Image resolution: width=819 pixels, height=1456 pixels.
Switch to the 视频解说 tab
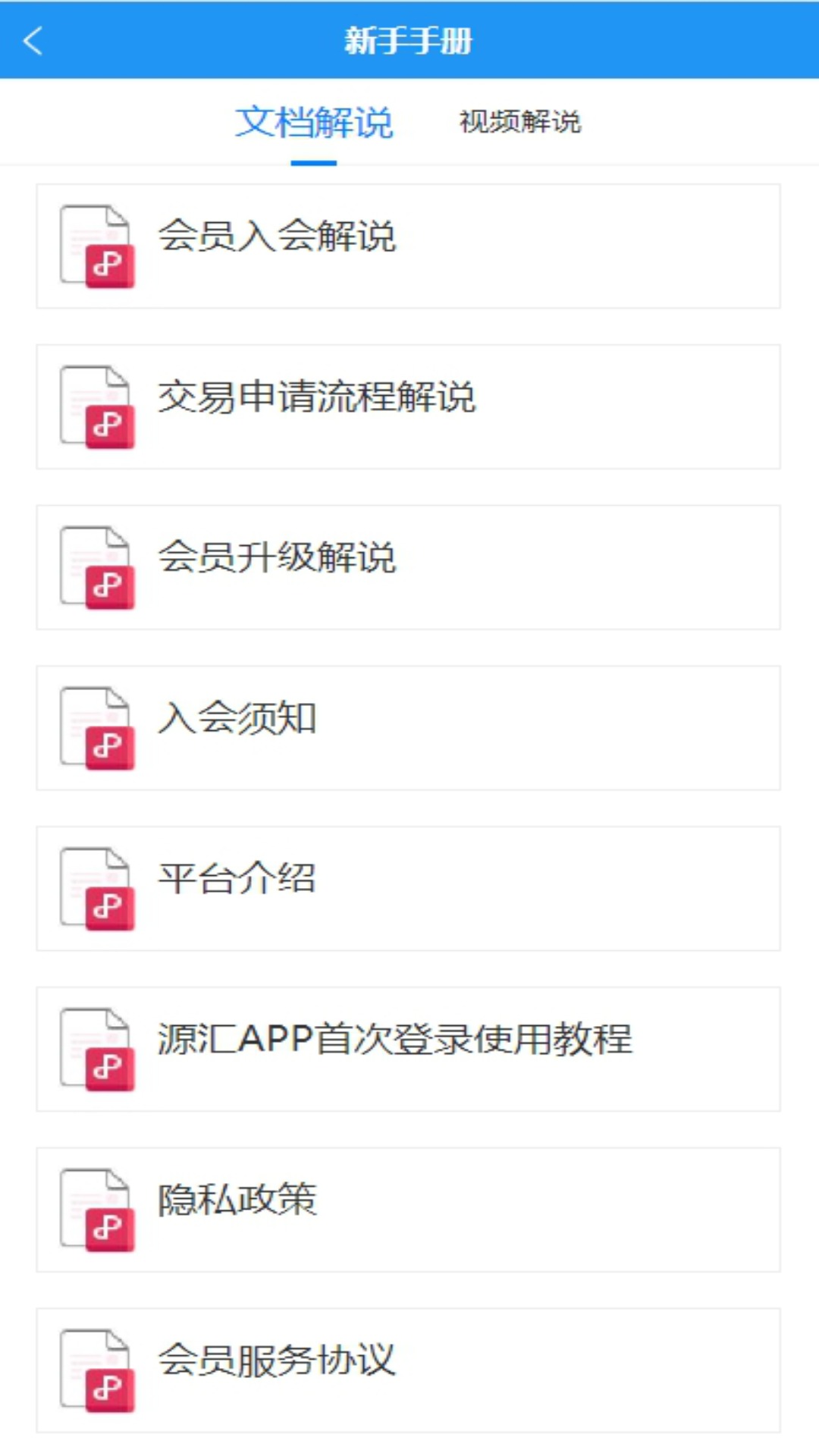tap(519, 121)
